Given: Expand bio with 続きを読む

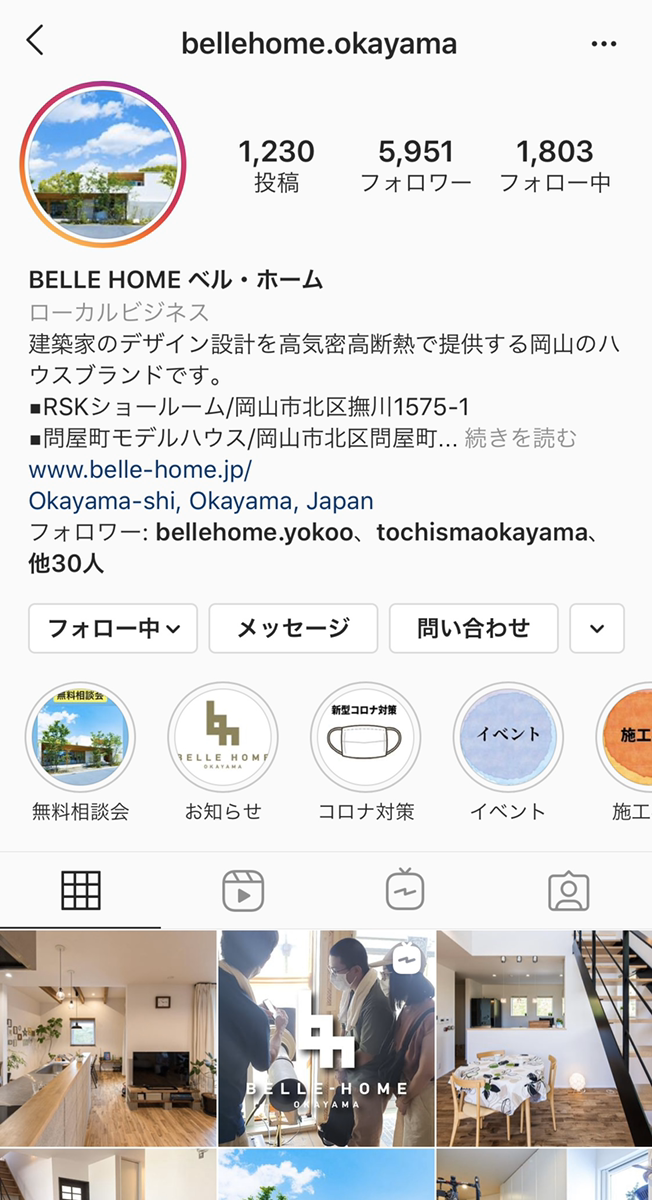Looking at the screenshot, I should coord(520,438).
